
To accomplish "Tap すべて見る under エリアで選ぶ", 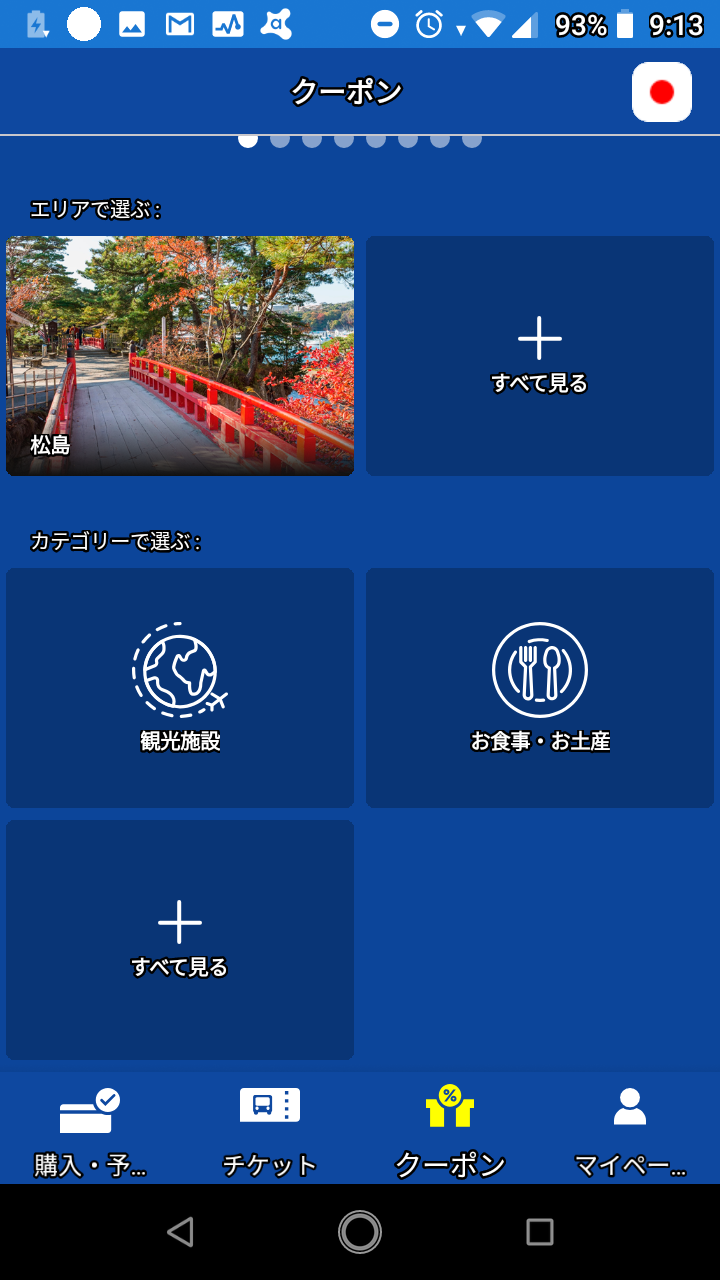I will 540,356.
